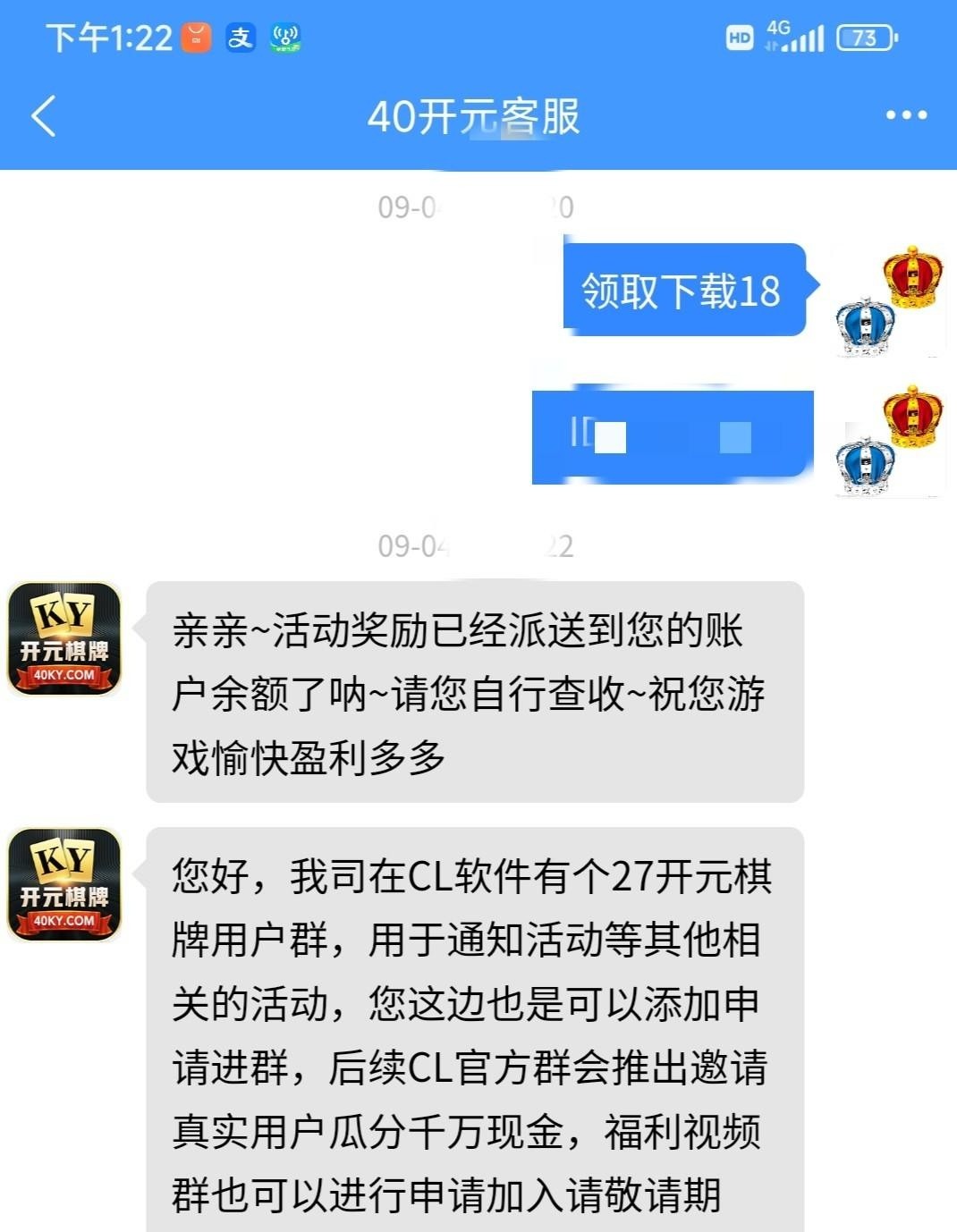Open the 领取下载18 sent message bubble

pyautogui.click(x=684, y=288)
